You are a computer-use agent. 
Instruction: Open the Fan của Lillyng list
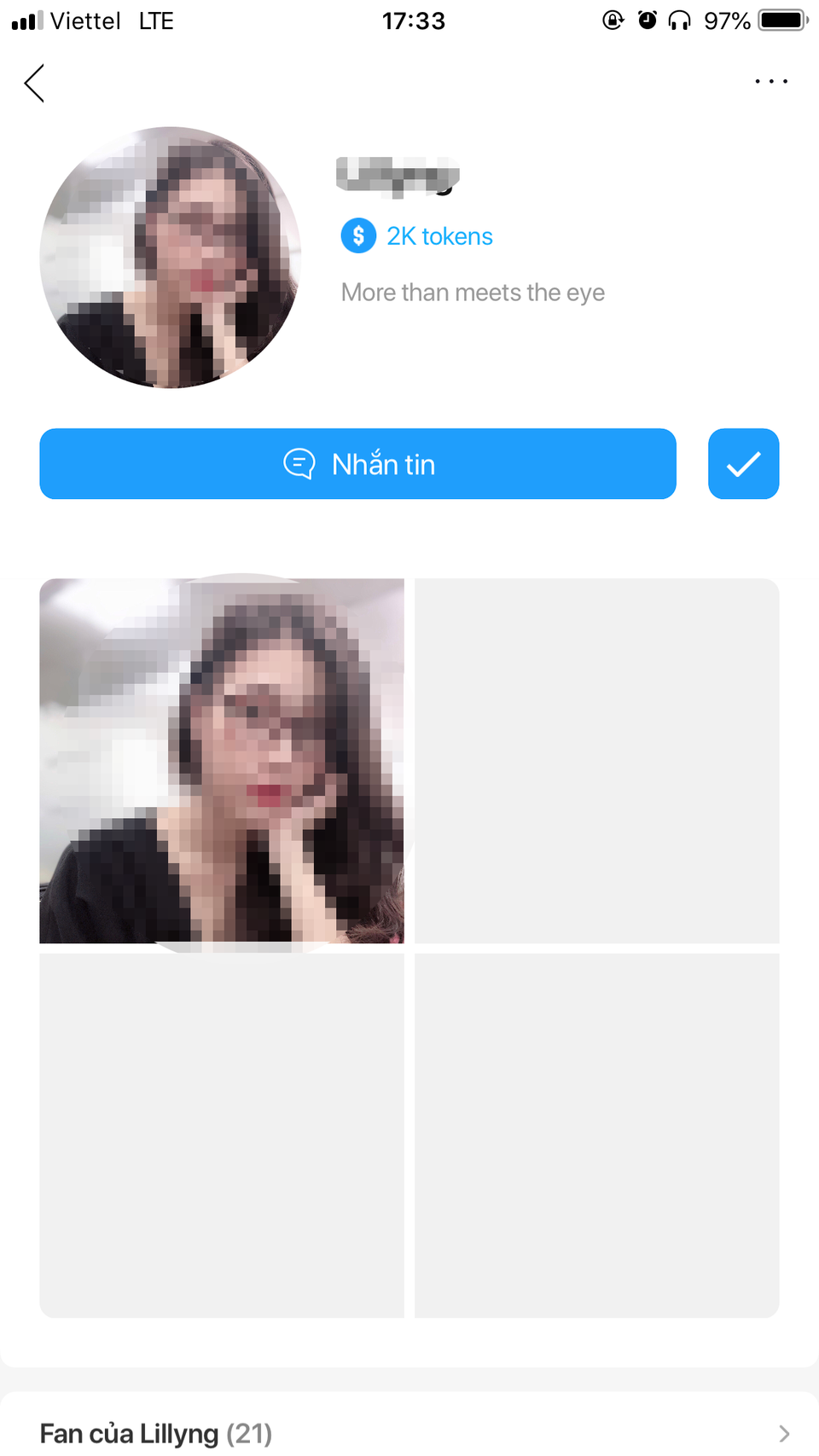pos(409,1433)
